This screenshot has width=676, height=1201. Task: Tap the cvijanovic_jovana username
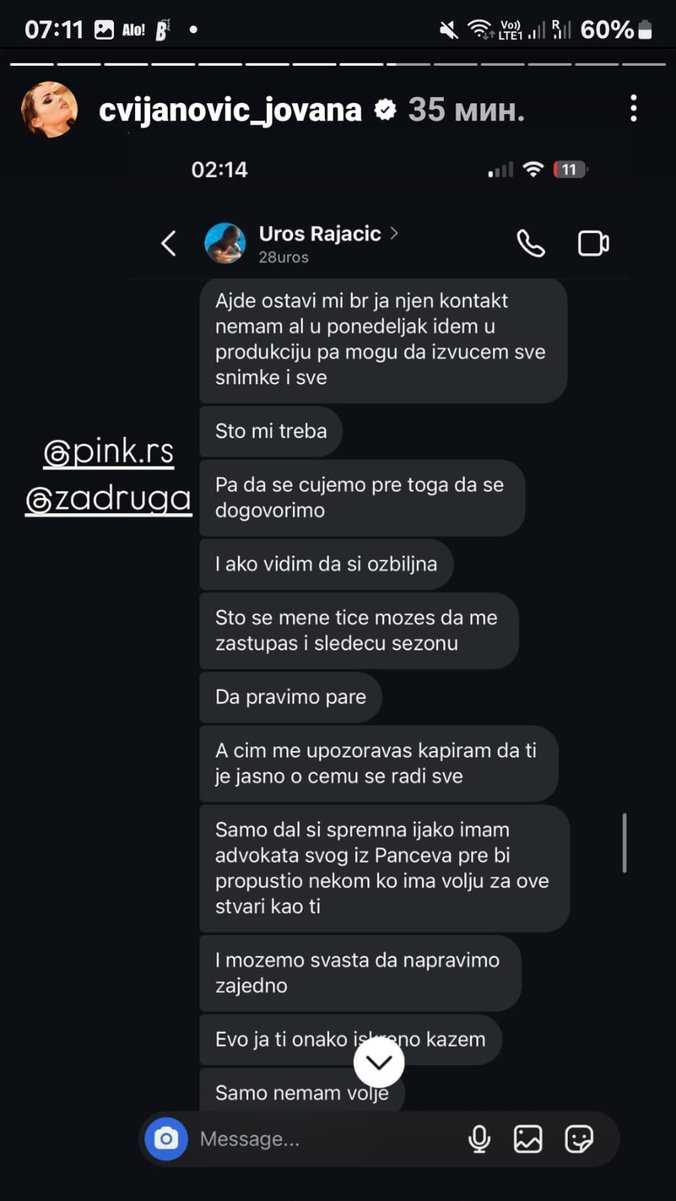coord(230,110)
